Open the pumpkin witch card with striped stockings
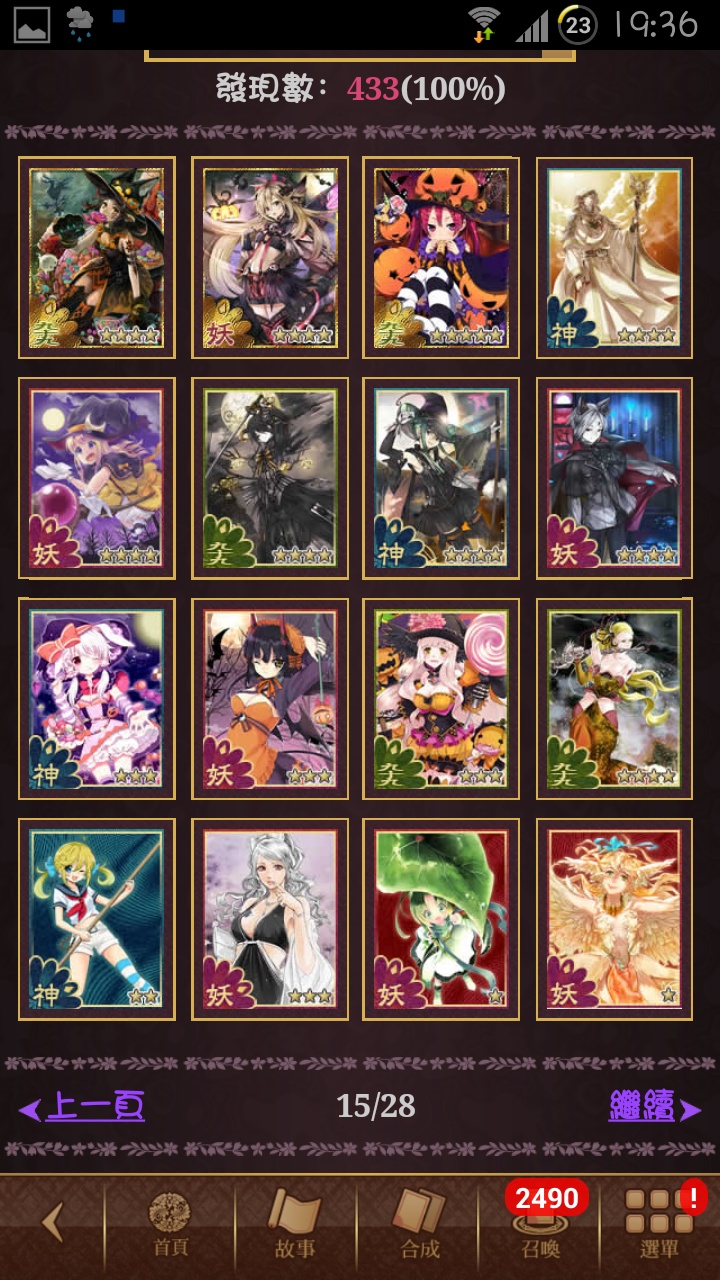This screenshot has height=1280, width=720. coord(441,257)
